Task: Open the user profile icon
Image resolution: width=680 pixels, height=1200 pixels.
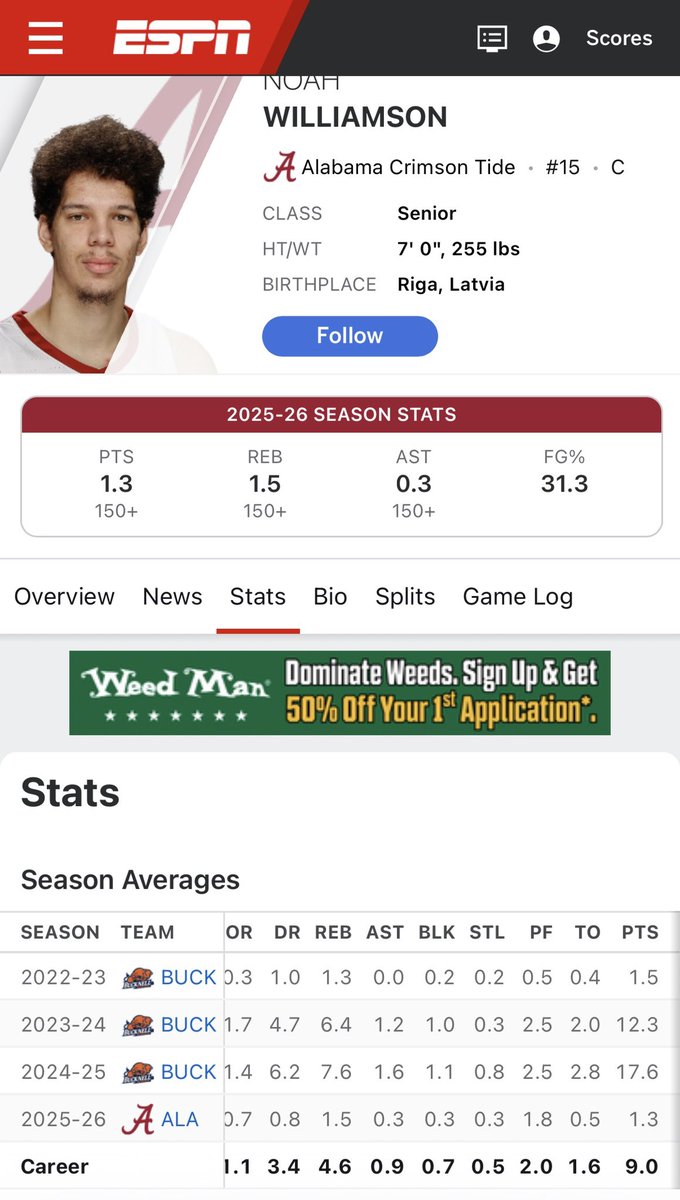Action: click(546, 38)
